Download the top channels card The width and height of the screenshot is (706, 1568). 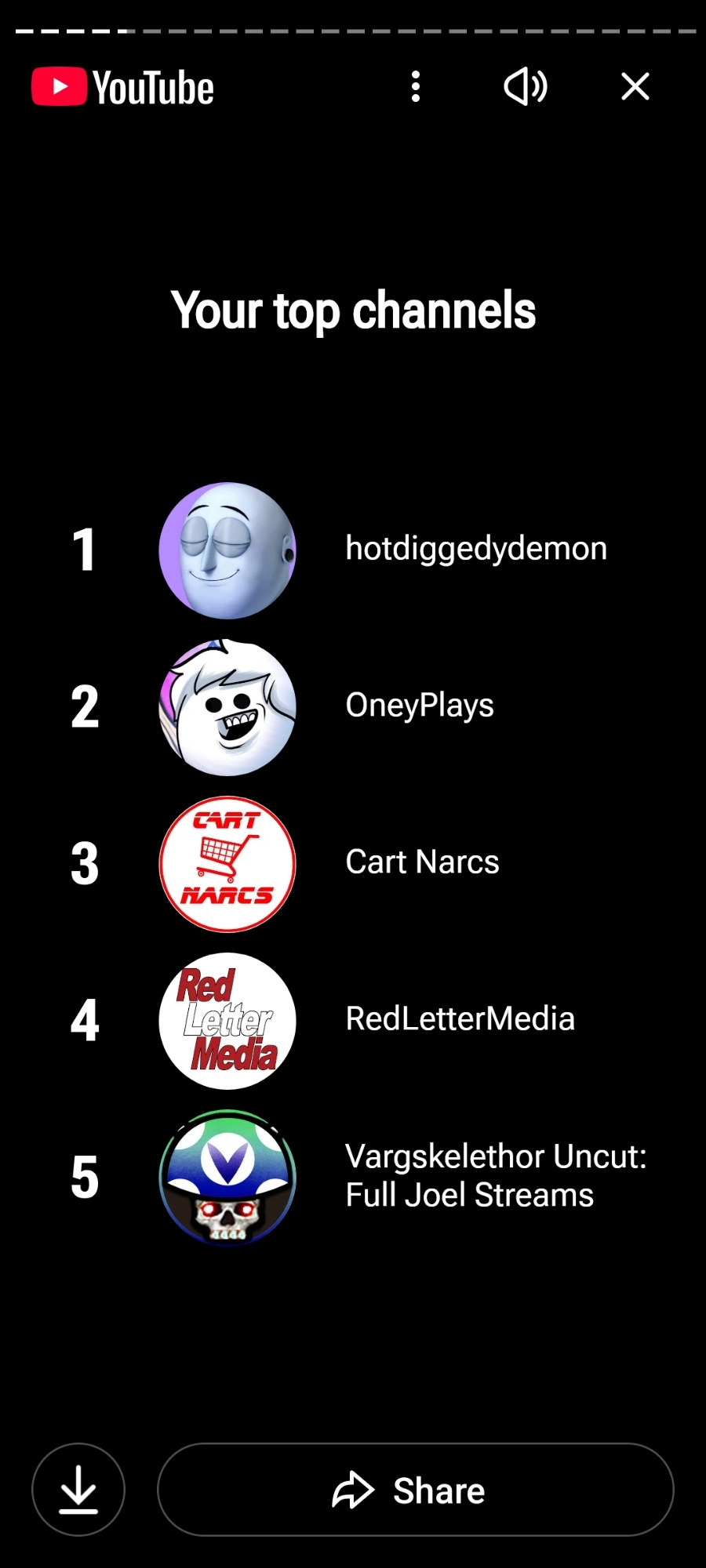coord(78,1489)
